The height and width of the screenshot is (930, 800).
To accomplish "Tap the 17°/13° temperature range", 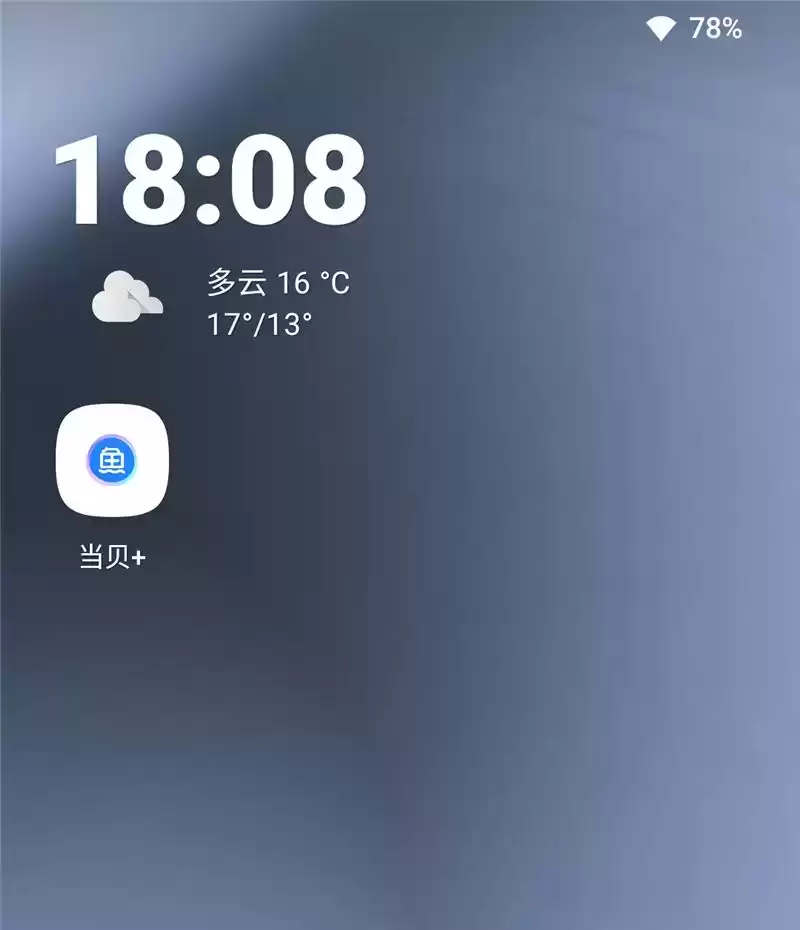I will [262, 320].
